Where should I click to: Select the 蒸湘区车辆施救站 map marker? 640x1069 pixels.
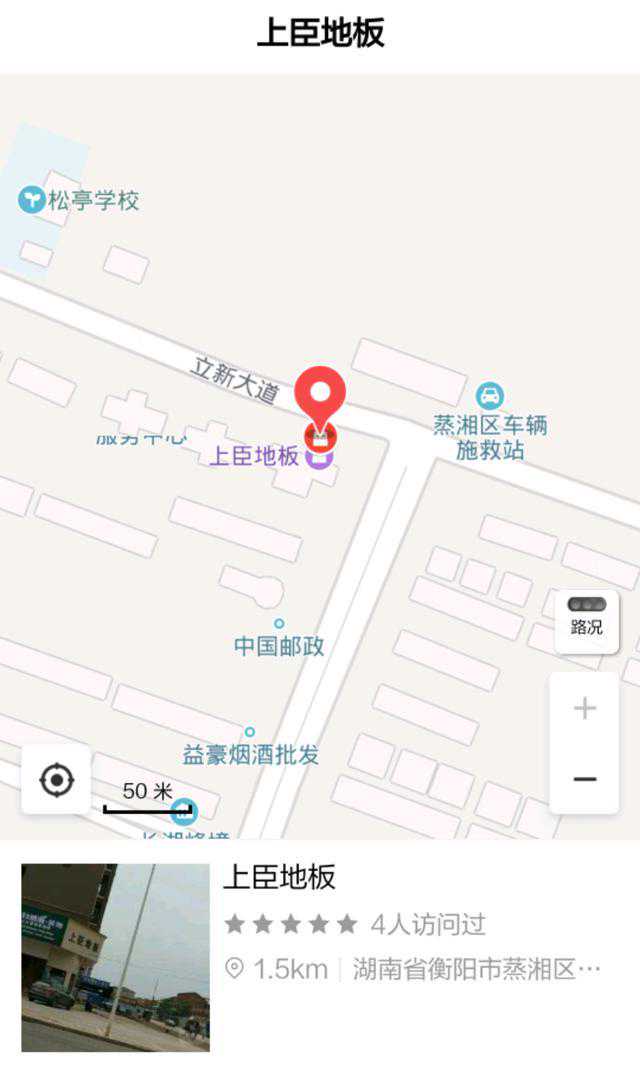(x=490, y=395)
